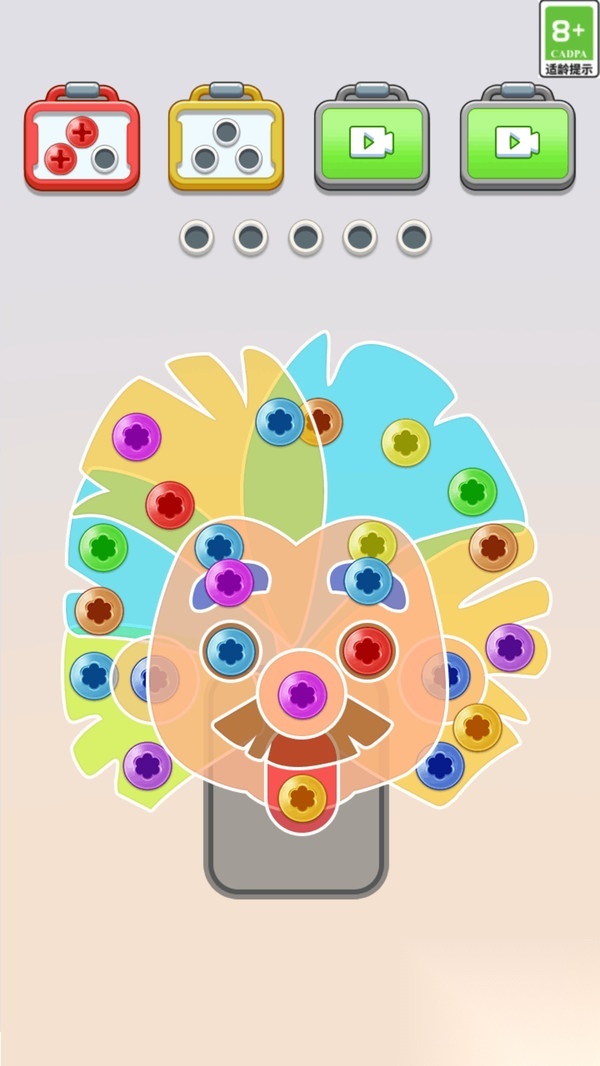Unscrew the olive screw on the blue leaf
The image size is (600, 1066).
[405, 441]
